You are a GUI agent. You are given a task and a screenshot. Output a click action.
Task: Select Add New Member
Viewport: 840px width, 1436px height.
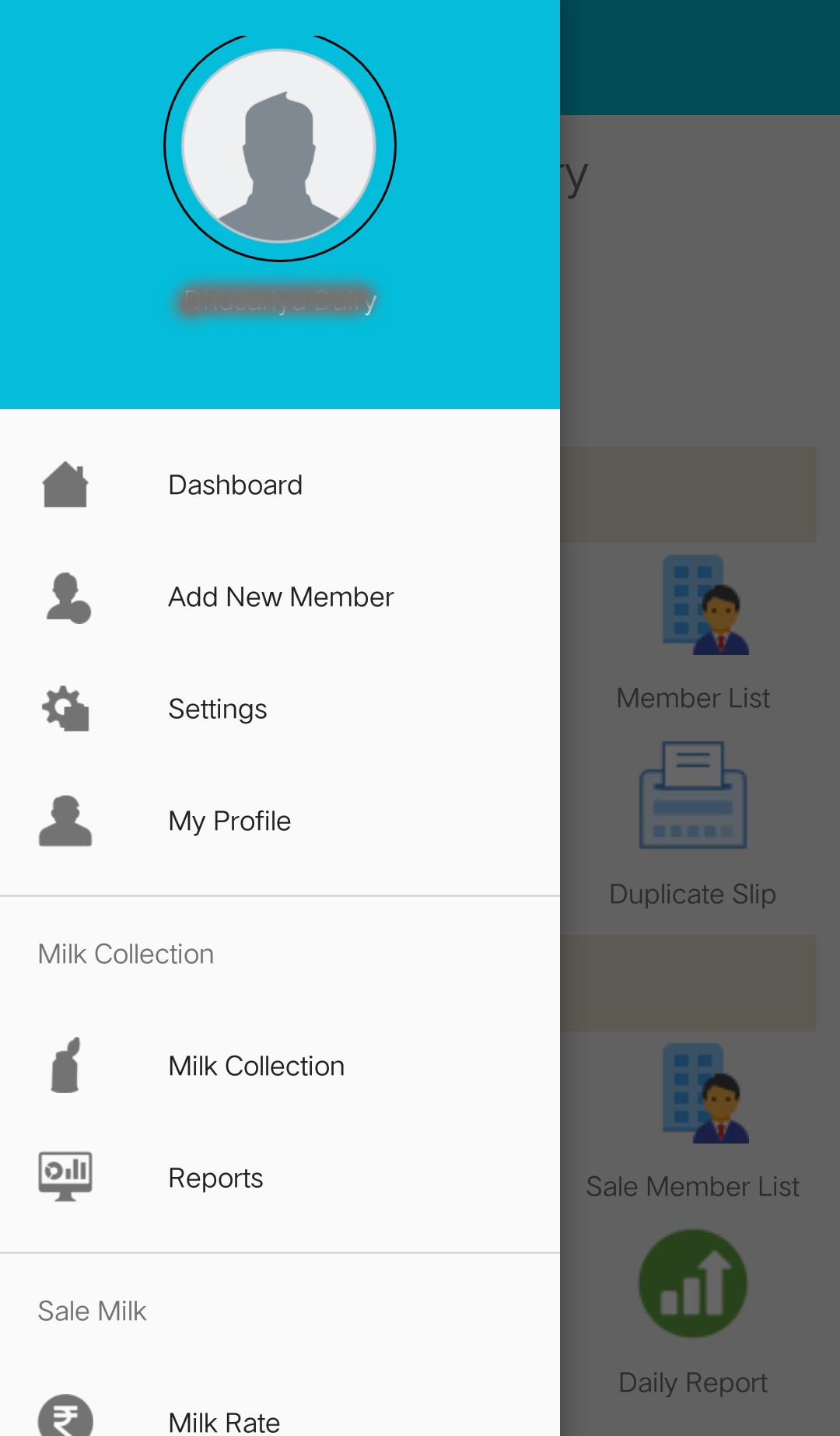280,597
